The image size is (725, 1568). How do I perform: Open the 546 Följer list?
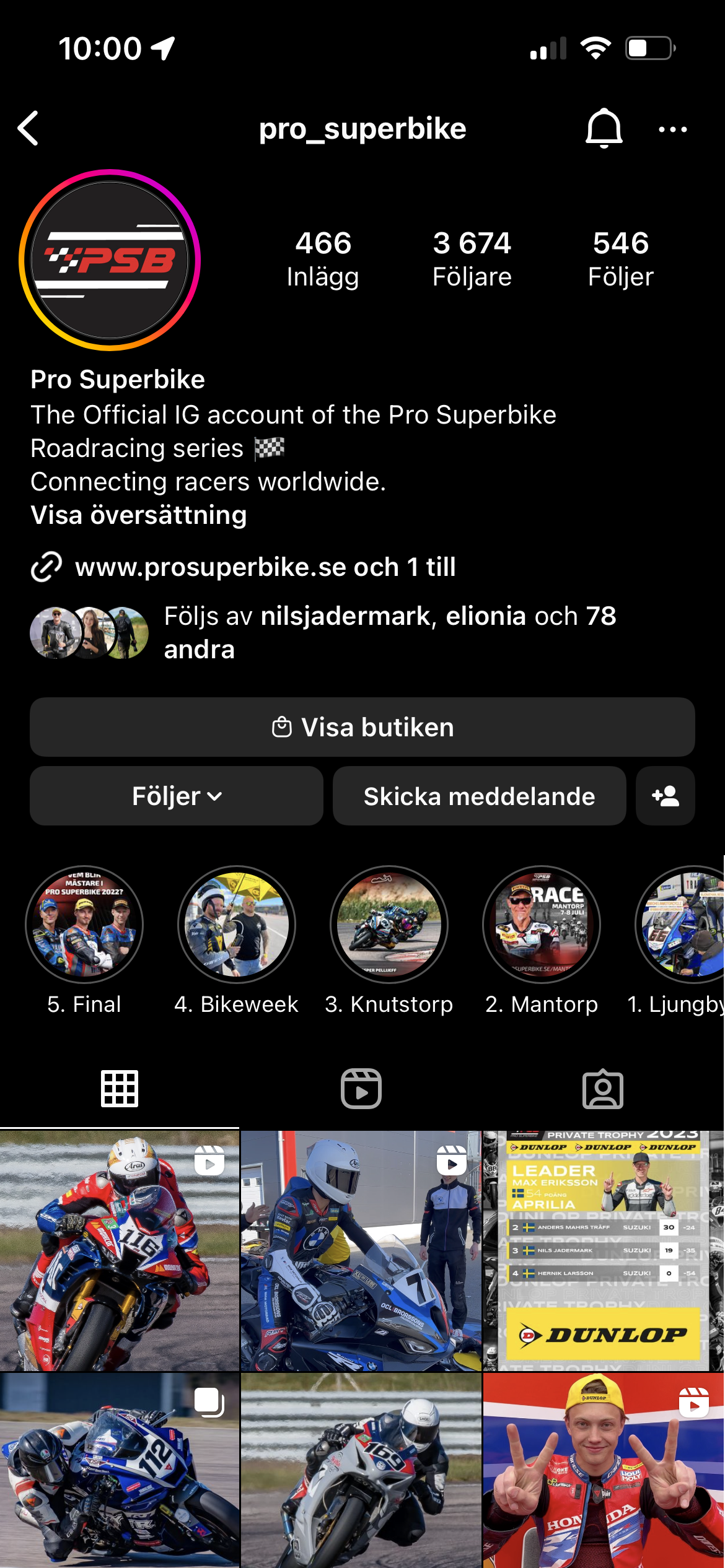pyautogui.click(x=620, y=259)
